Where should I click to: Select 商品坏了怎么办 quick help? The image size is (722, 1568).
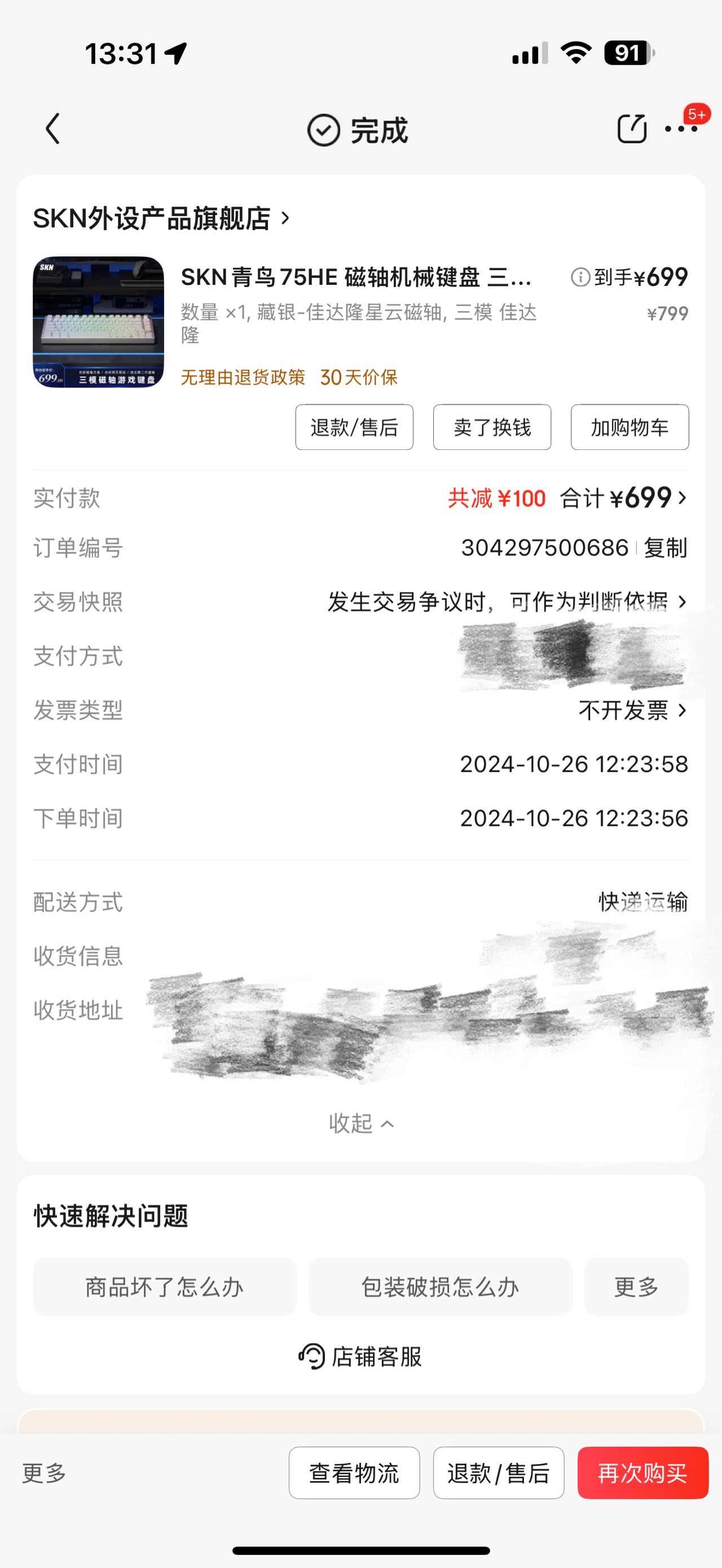tap(164, 1287)
